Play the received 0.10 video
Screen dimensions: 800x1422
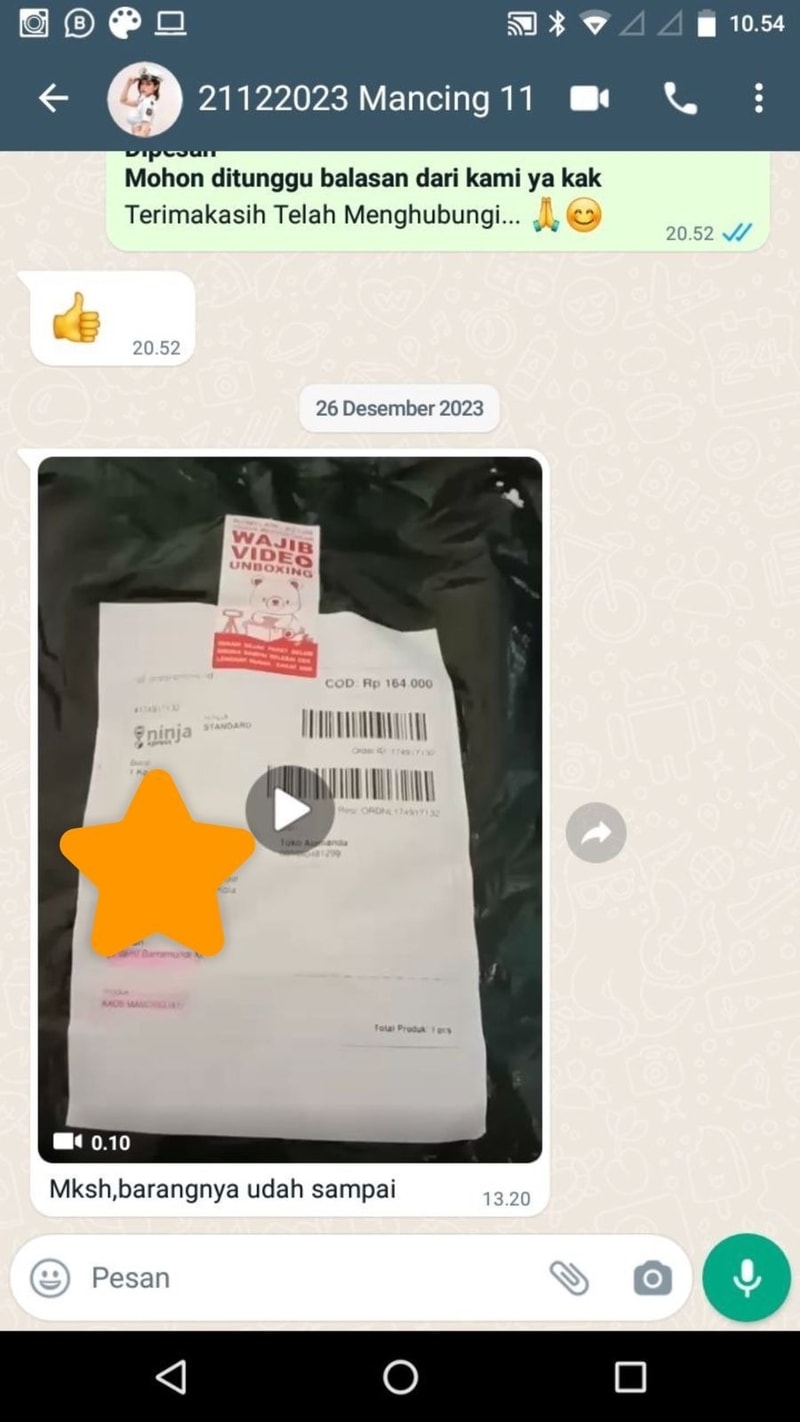290,811
